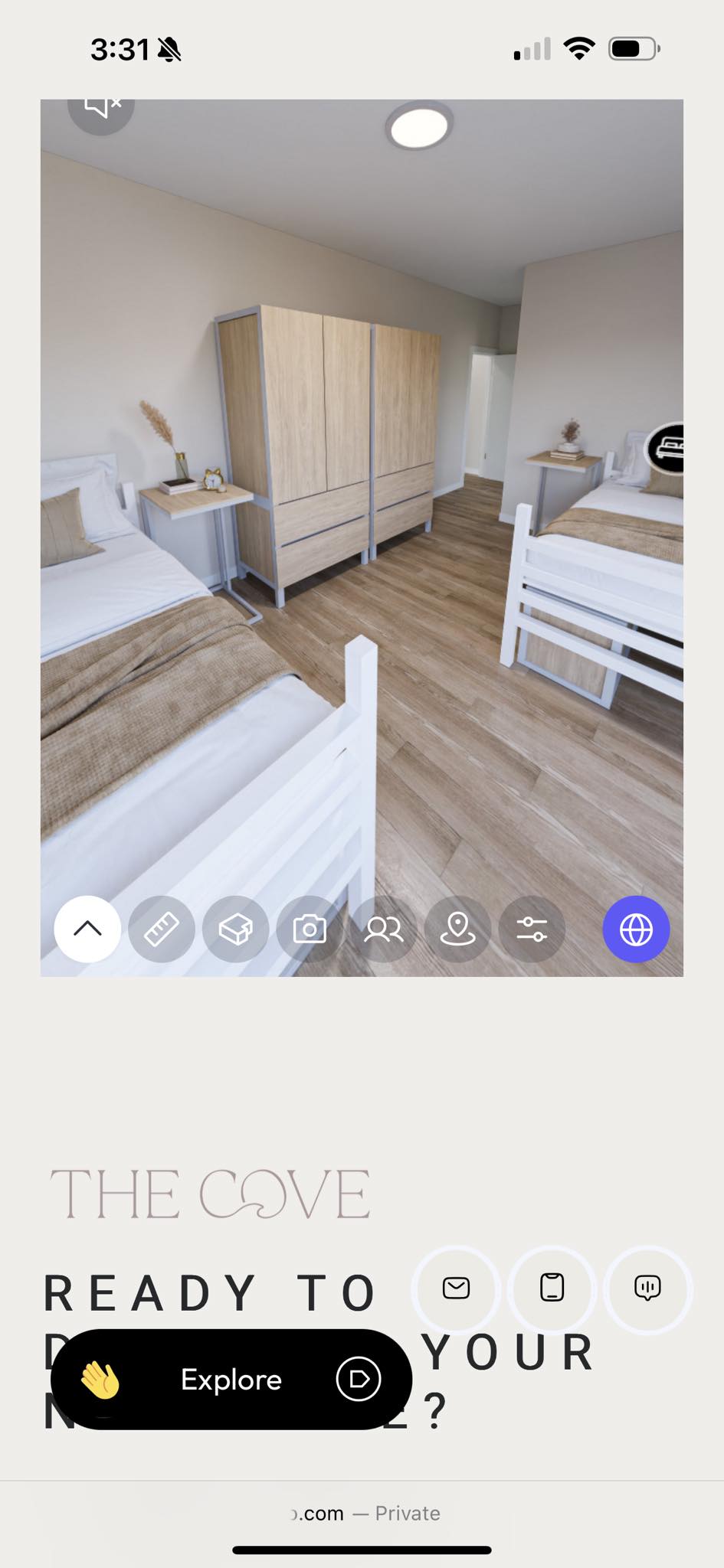Open the chat message icon
724x1568 pixels.
click(x=648, y=1289)
